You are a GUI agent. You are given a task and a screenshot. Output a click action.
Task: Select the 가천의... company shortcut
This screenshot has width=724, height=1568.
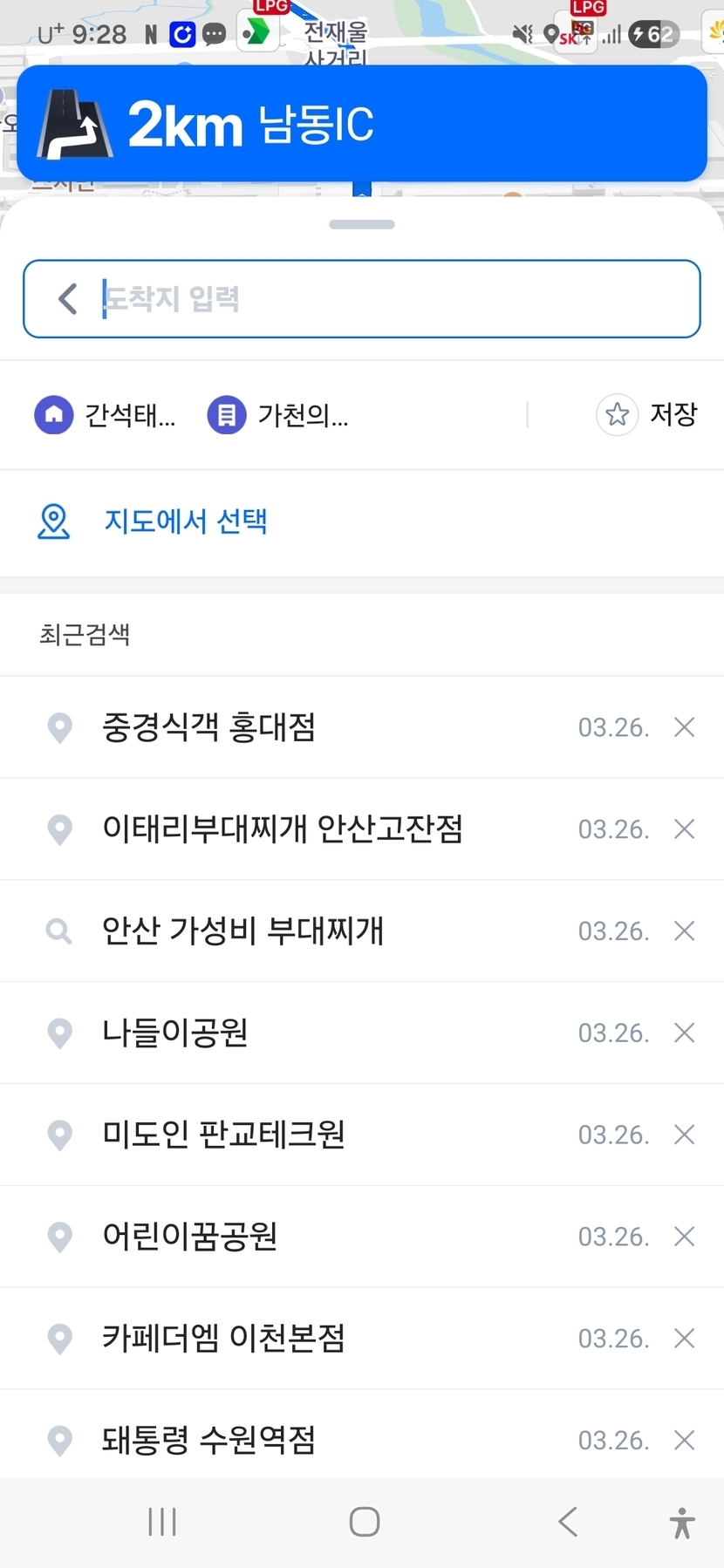tap(278, 414)
